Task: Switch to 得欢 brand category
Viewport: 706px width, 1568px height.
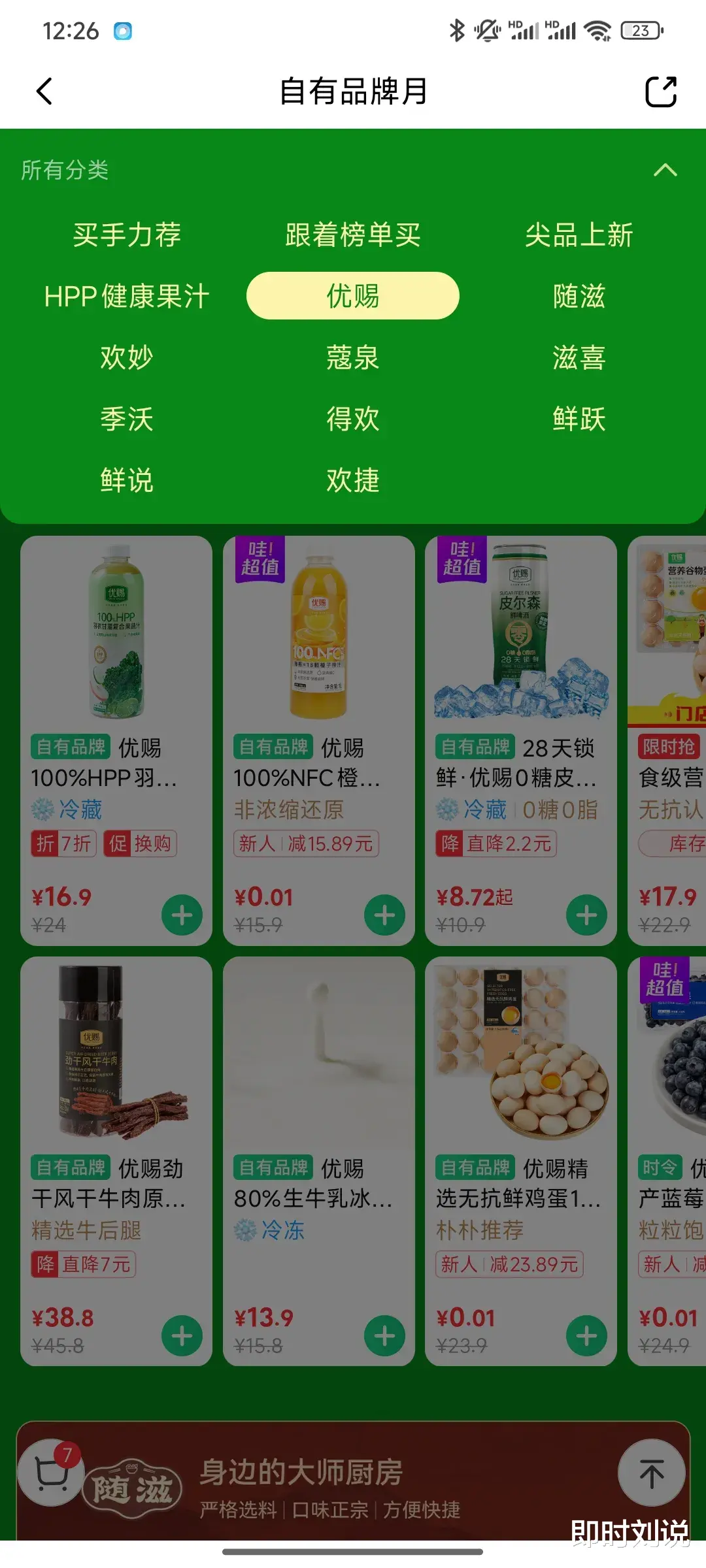Action: 353,419
